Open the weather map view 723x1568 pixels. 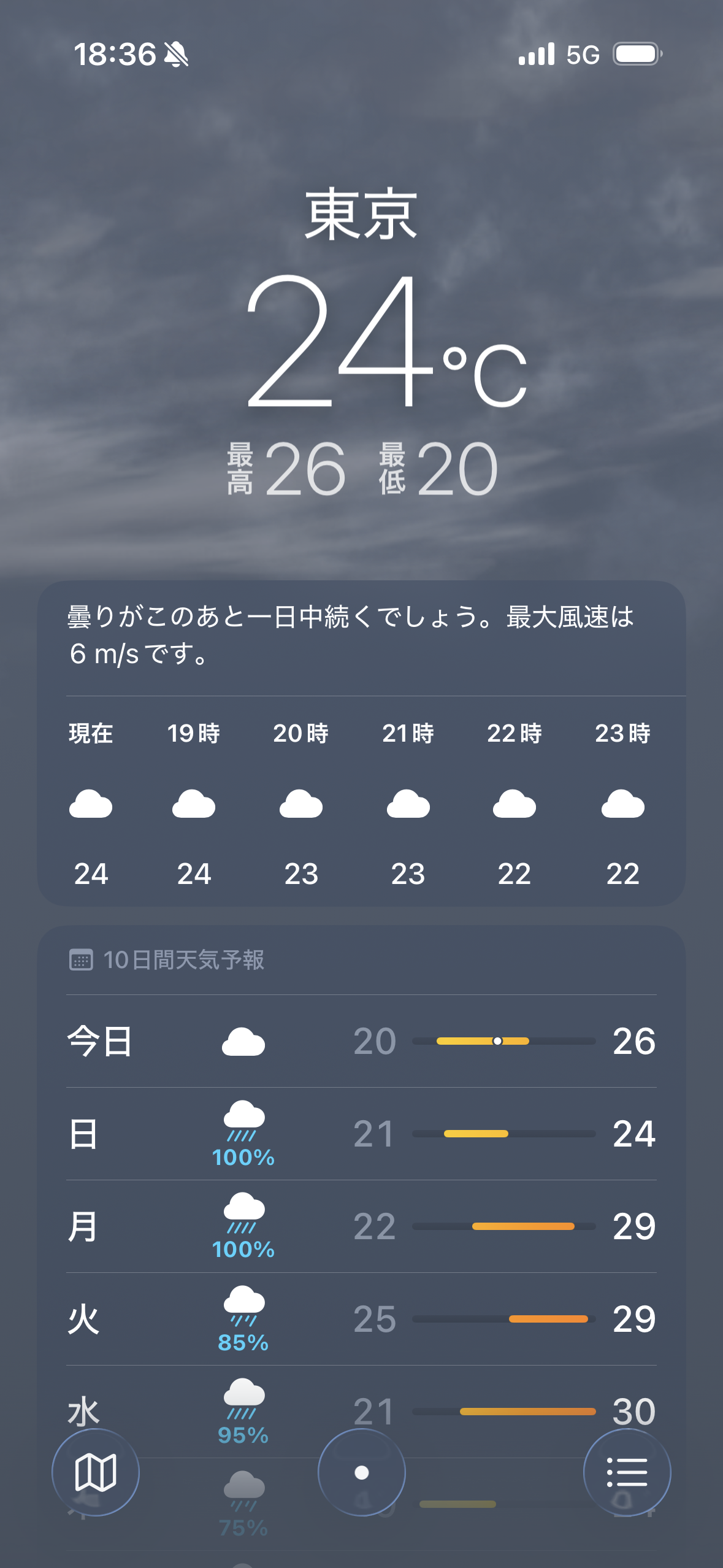pyautogui.click(x=95, y=1472)
